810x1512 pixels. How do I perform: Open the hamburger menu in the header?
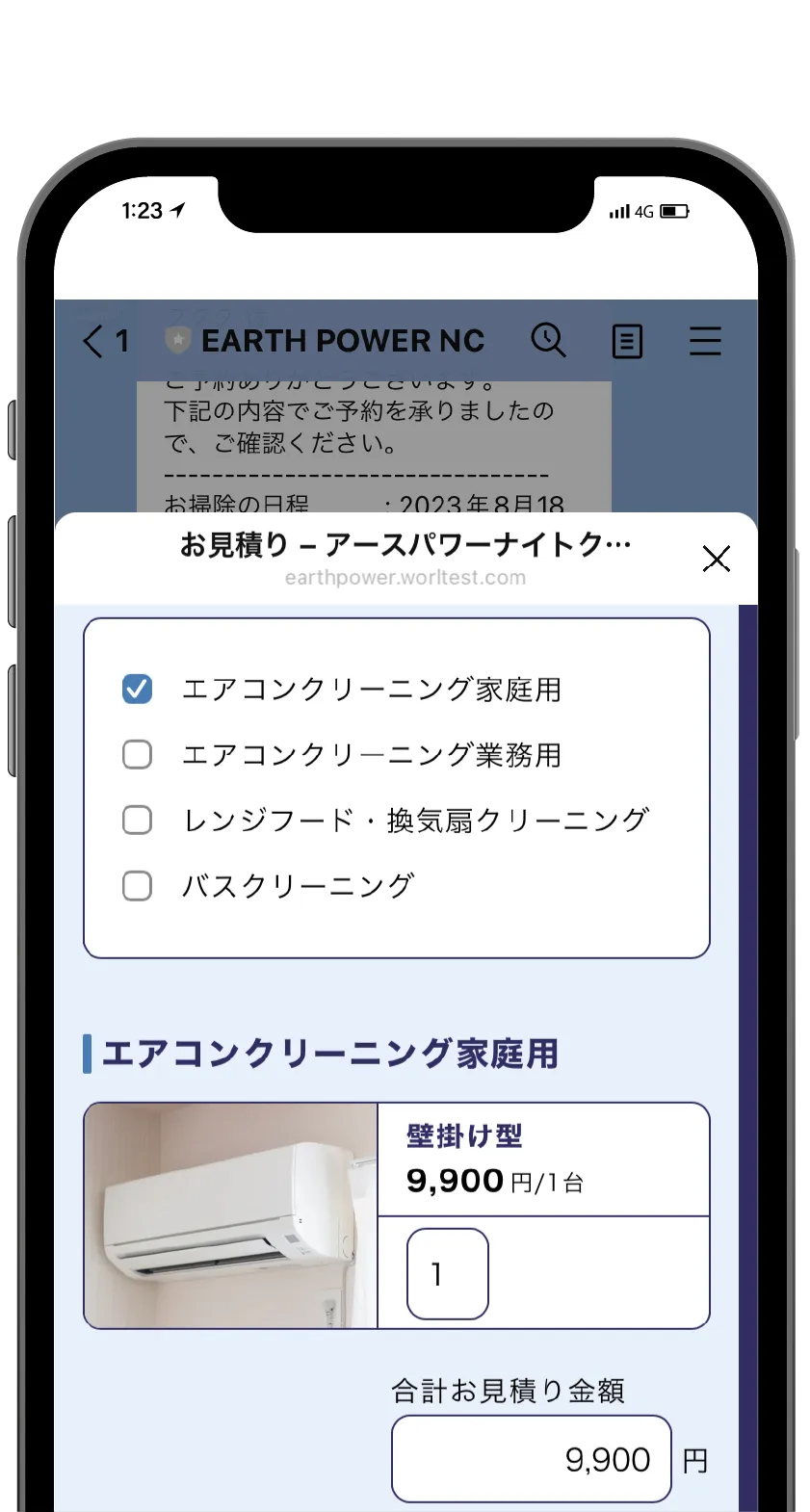(706, 341)
